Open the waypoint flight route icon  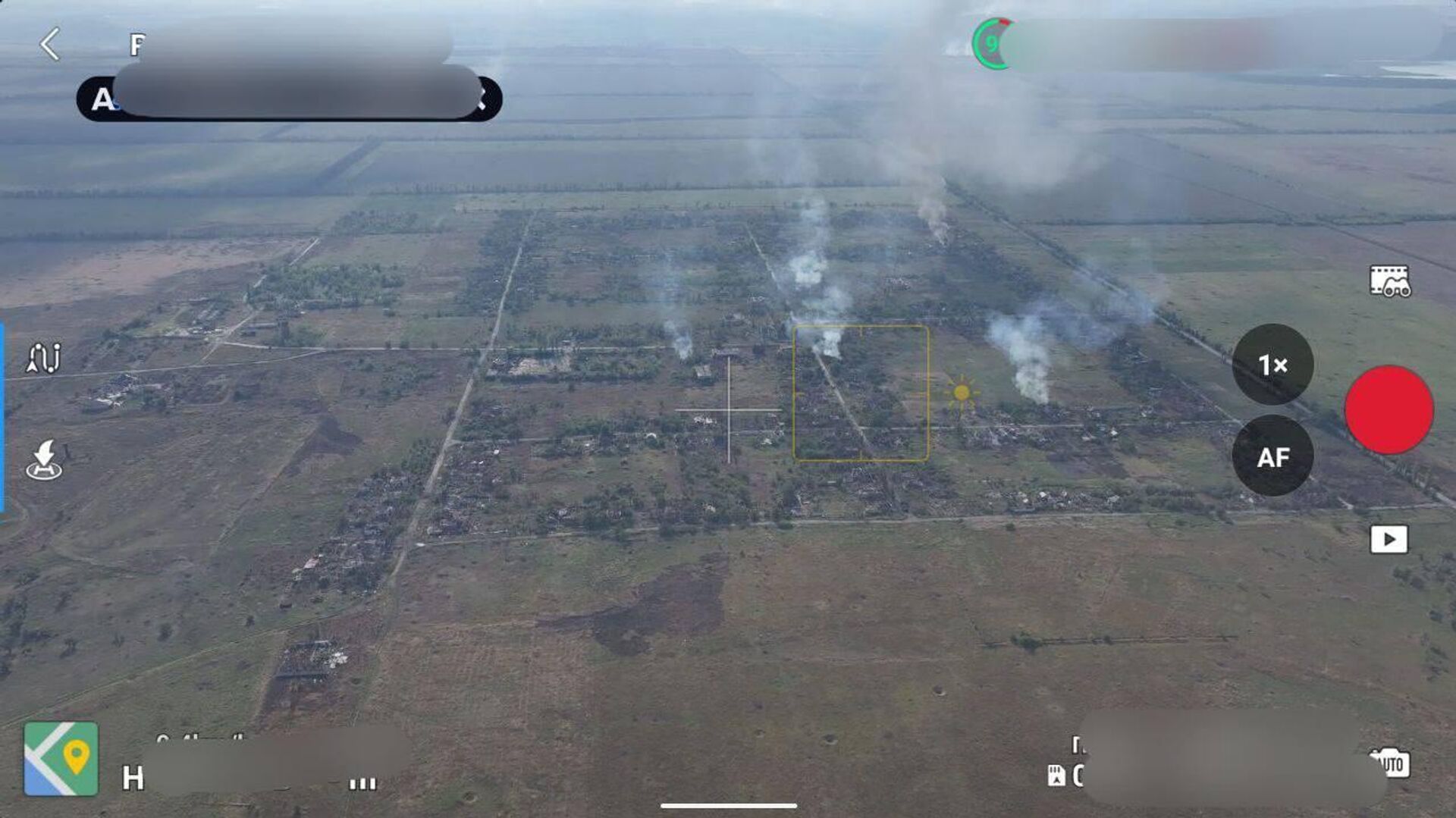pos(43,358)
